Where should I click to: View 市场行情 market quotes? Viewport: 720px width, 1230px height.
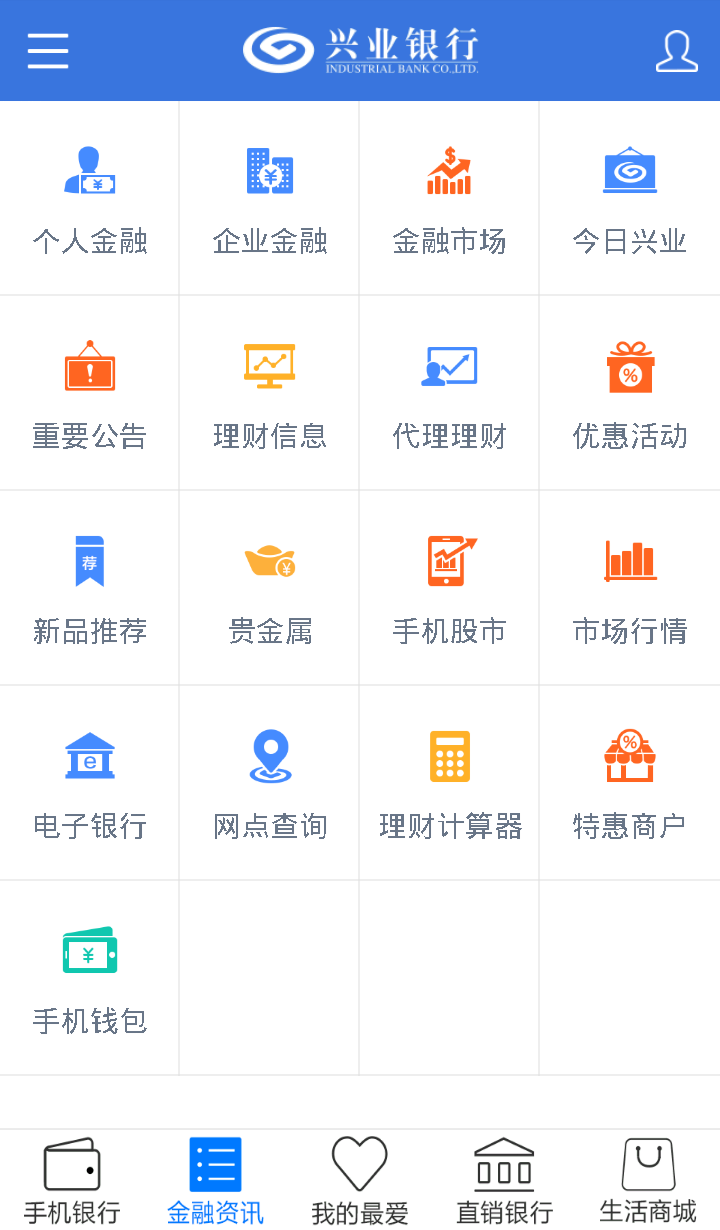[x=629, y=588]
